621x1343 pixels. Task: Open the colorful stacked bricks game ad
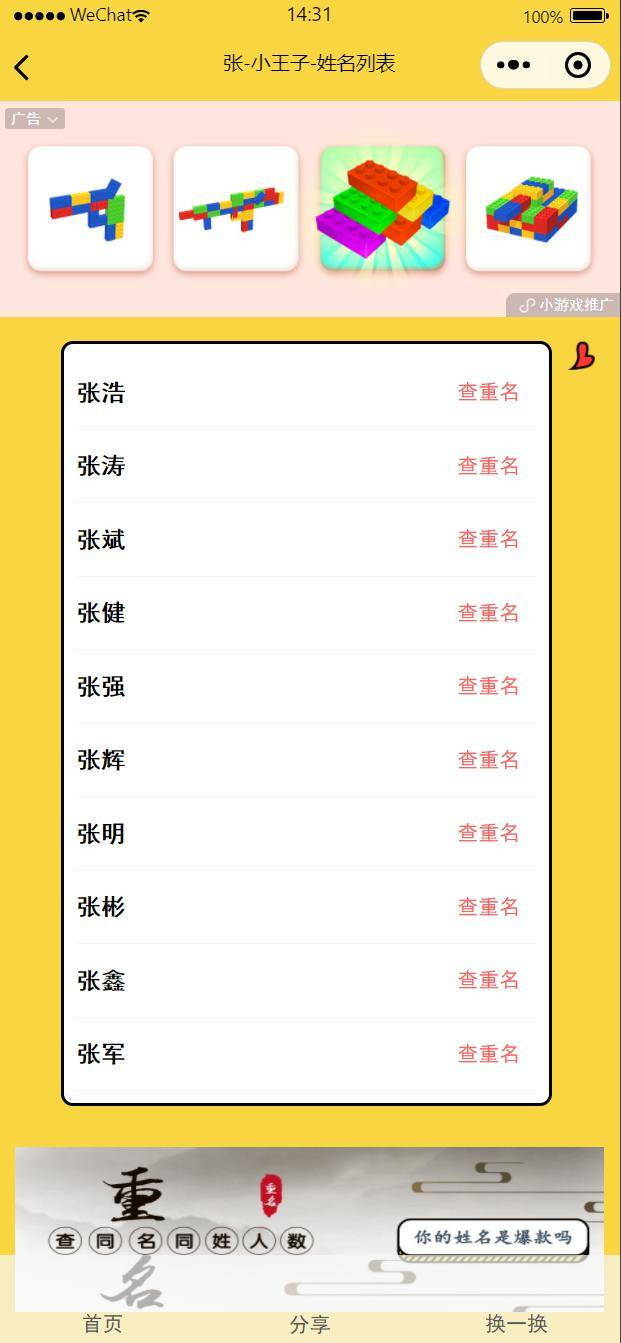tap(382, 208)
